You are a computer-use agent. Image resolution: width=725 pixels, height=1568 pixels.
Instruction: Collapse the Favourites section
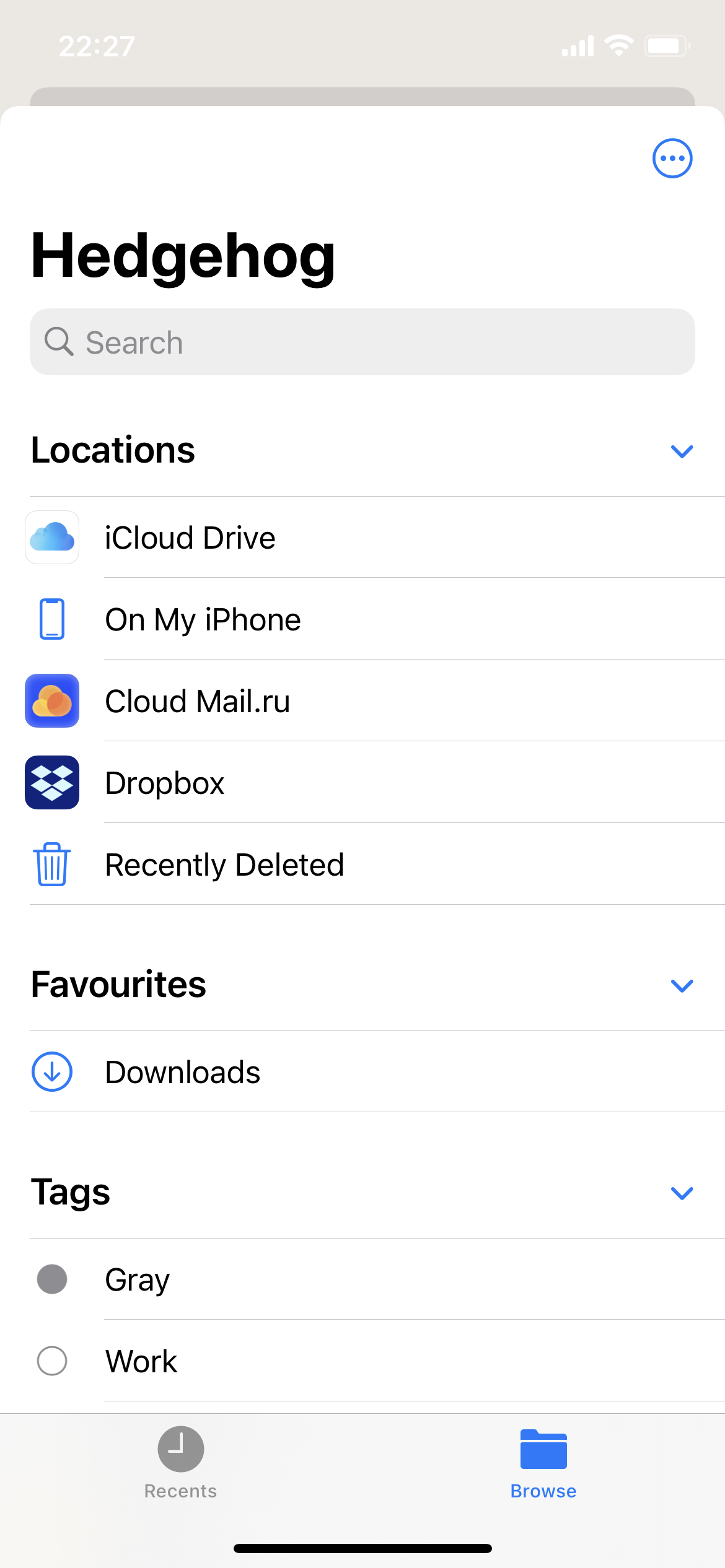pyautogui.click(x=682, y=986)
